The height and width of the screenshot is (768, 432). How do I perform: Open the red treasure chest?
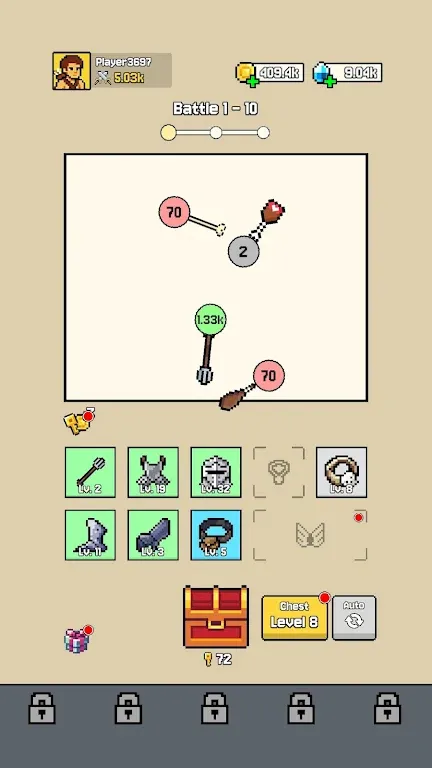[216, 617]
